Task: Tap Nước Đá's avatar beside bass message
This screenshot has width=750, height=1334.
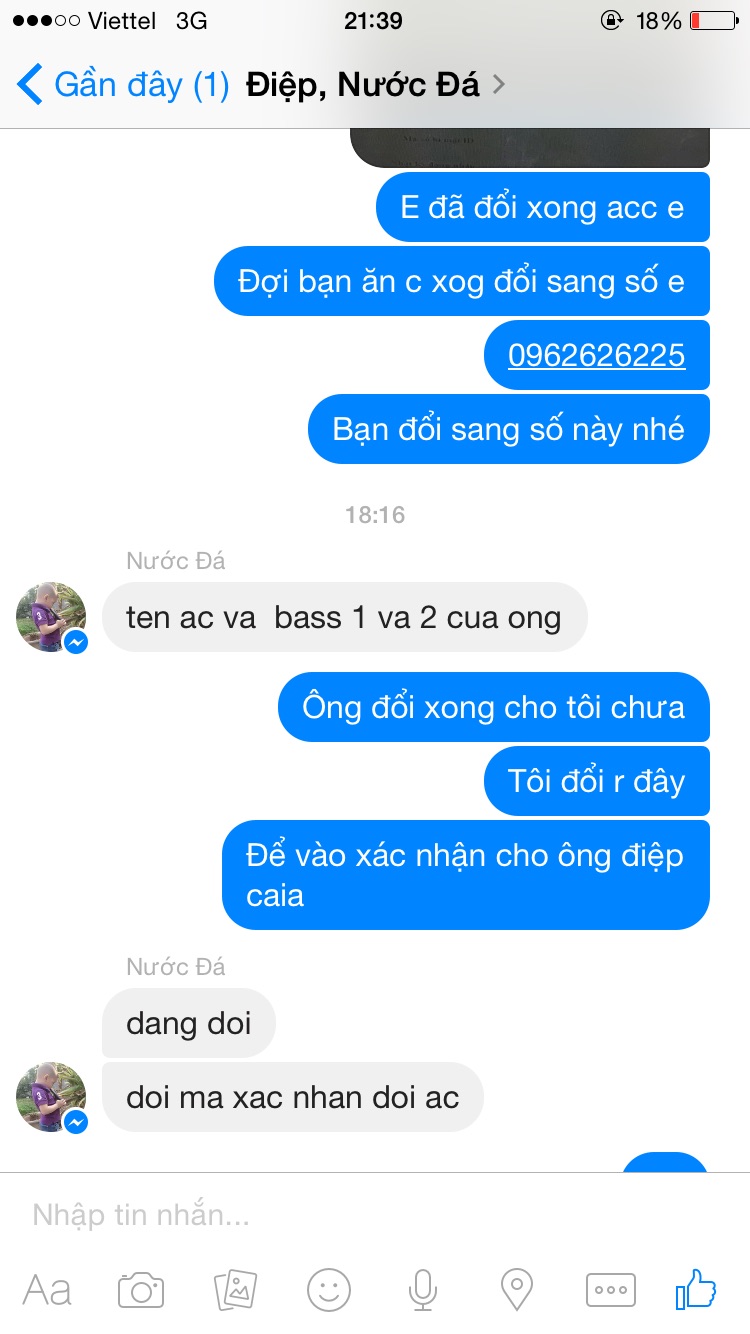Action: click(x=52, y=617)
